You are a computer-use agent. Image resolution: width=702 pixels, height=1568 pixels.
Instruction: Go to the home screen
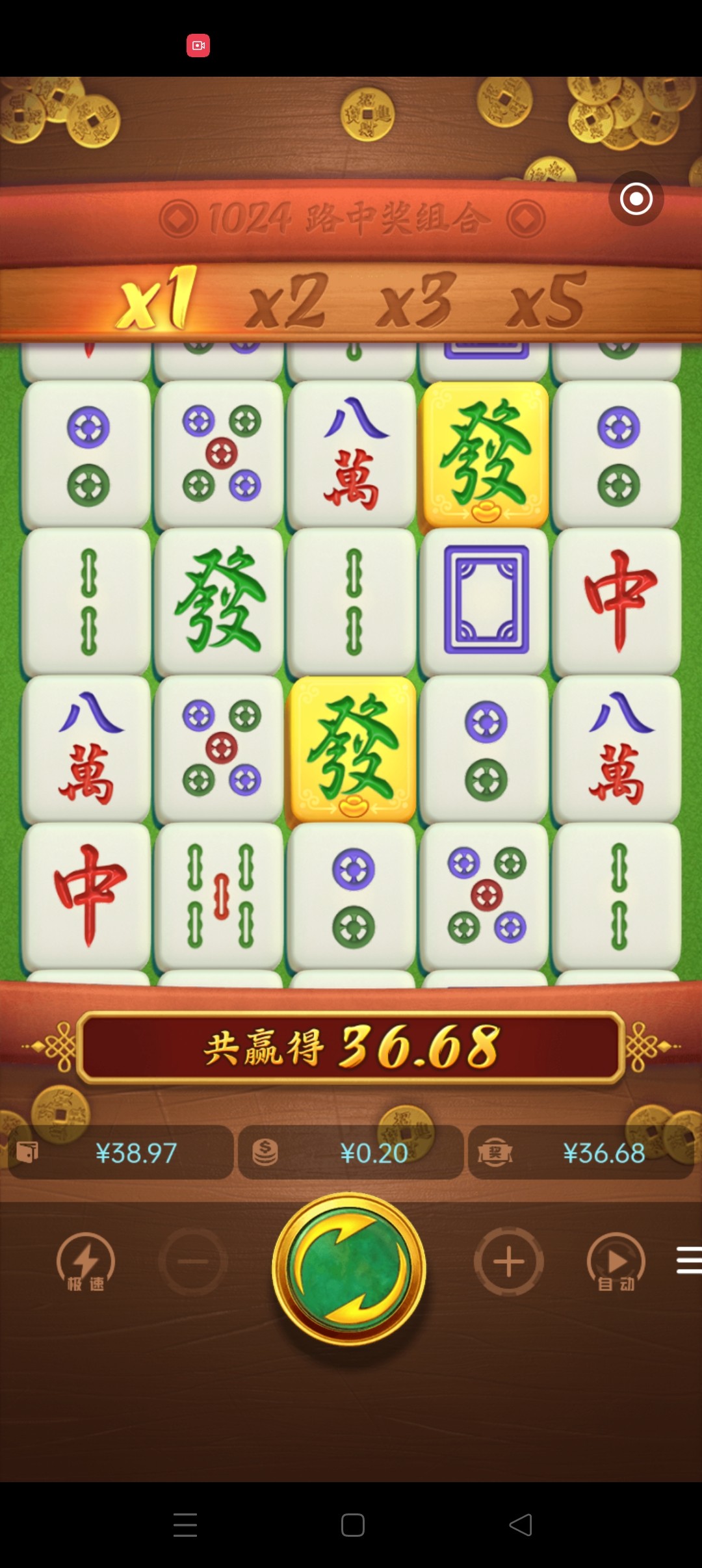point(352,1524)
